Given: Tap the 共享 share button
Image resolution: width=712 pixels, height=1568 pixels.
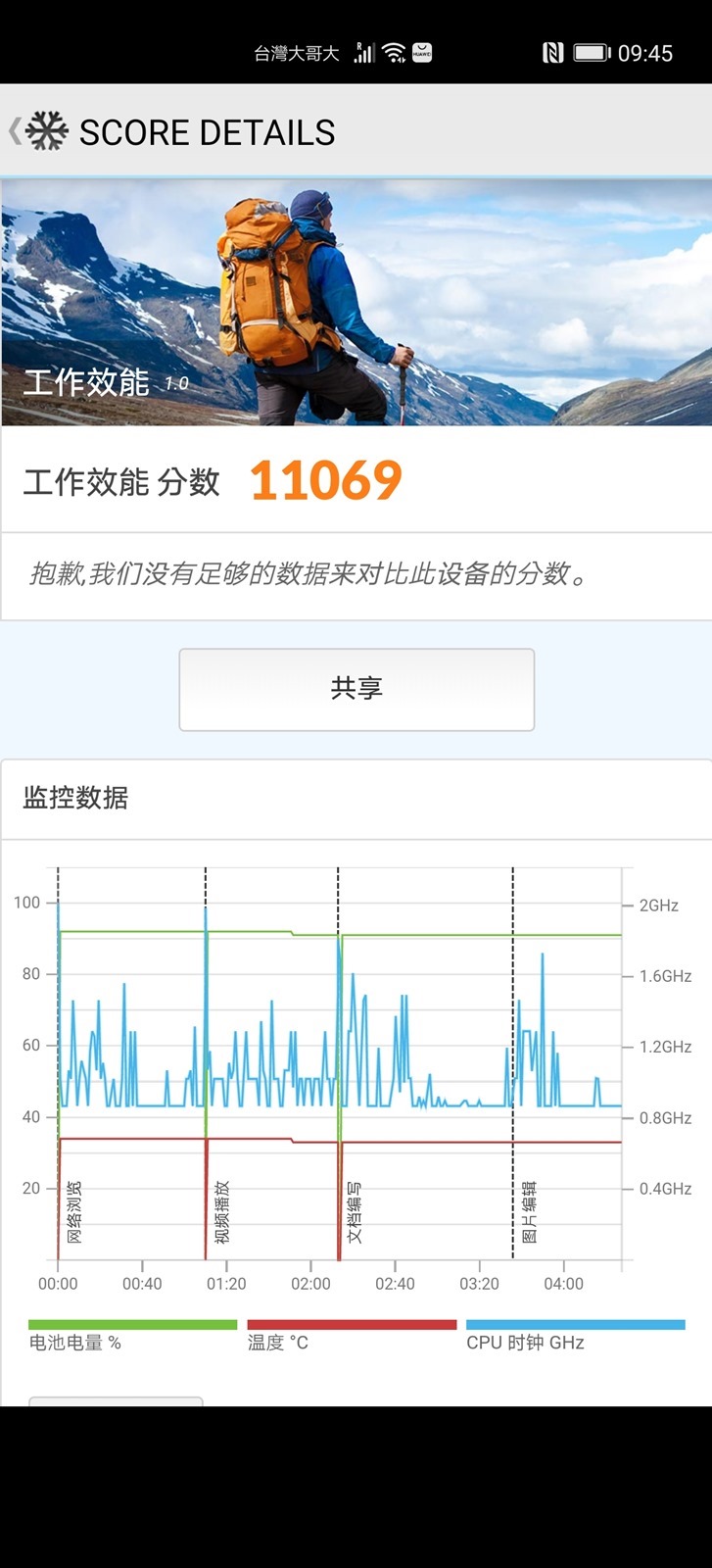Looking at the screenshot, I should [356, 689].
